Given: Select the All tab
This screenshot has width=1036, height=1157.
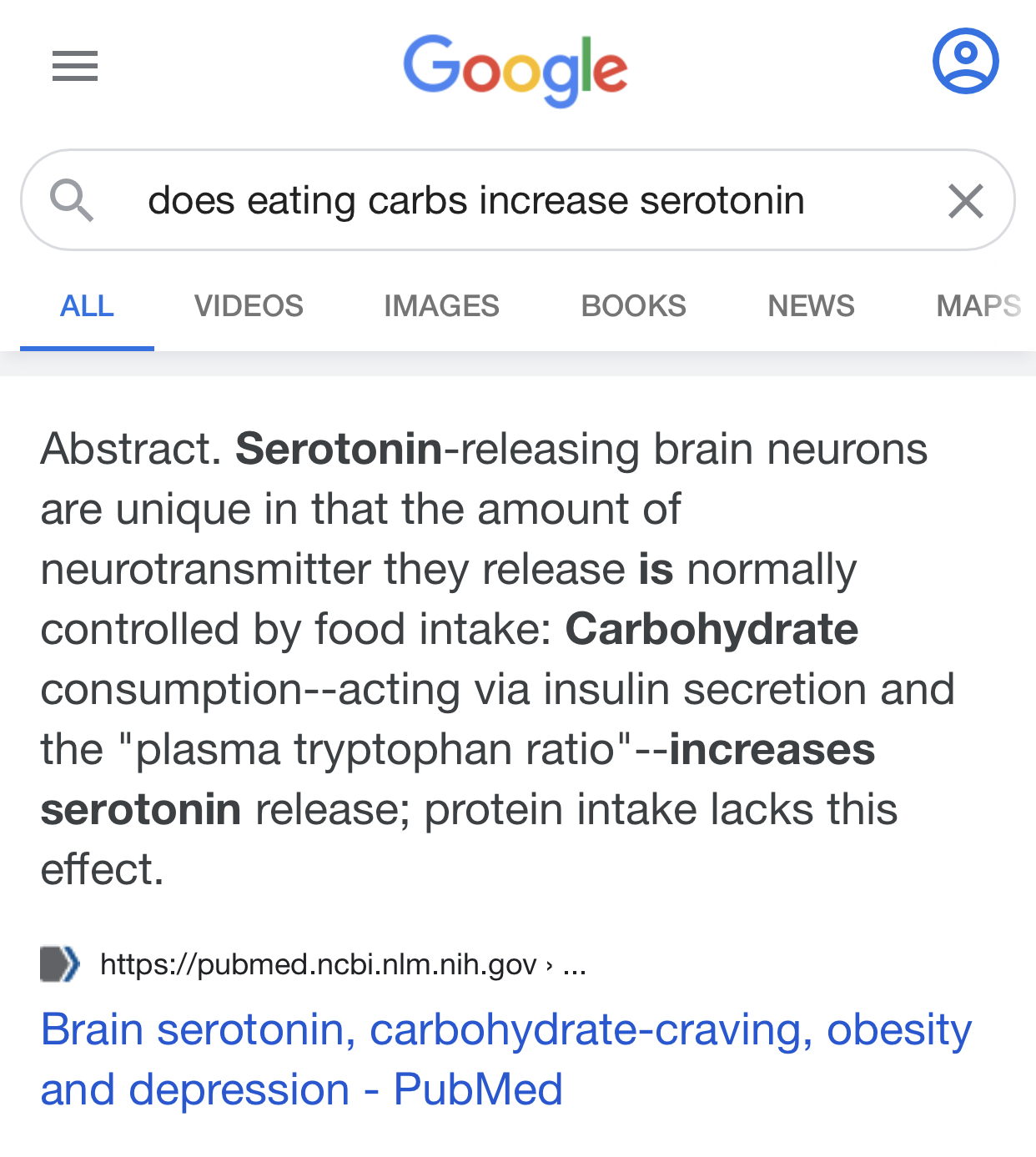Looking at the screenshot, I should (x=87, y=306).
